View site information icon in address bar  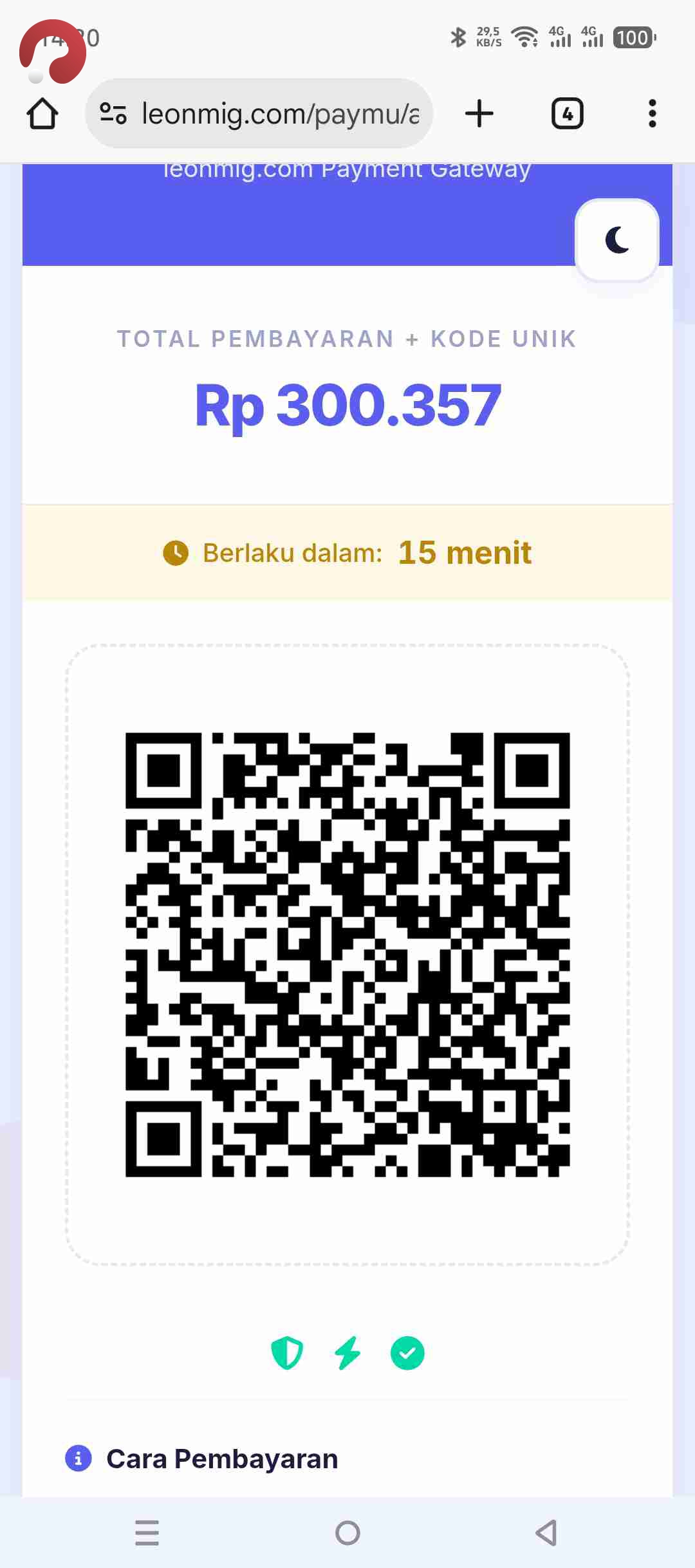pyautogui.click(x=113, y=114)
